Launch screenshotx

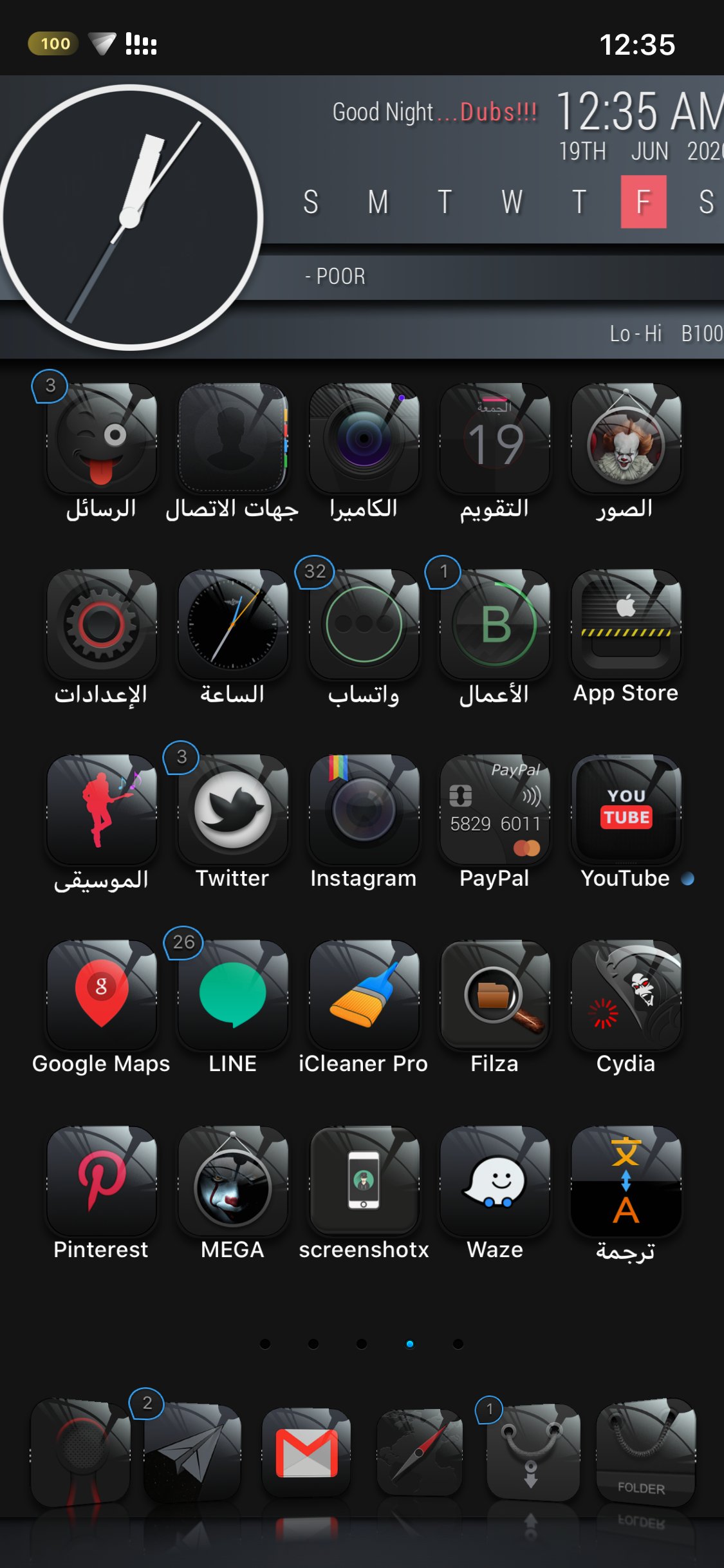(x=364, y=1181)
